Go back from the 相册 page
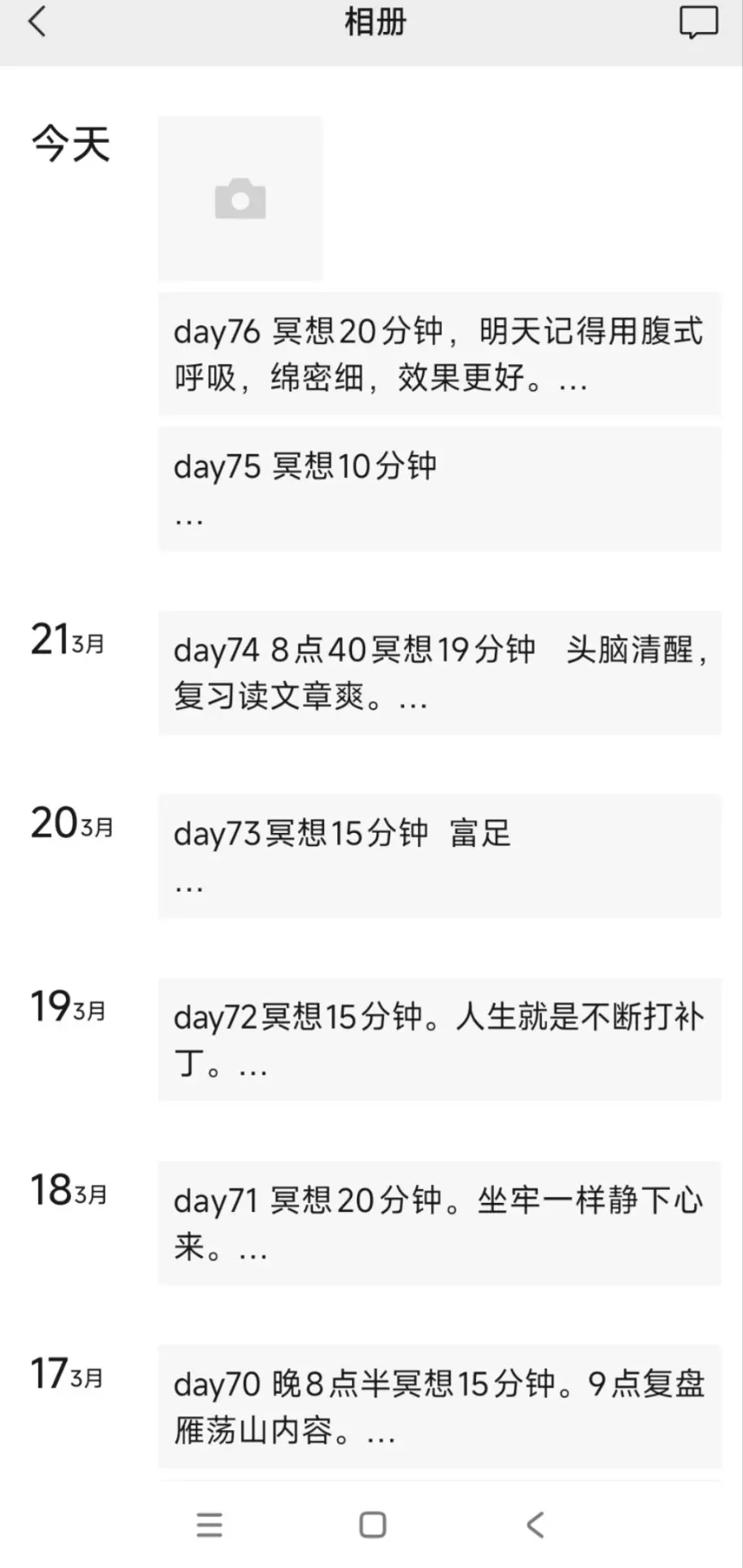743x1568 pixels. (37, 21)
